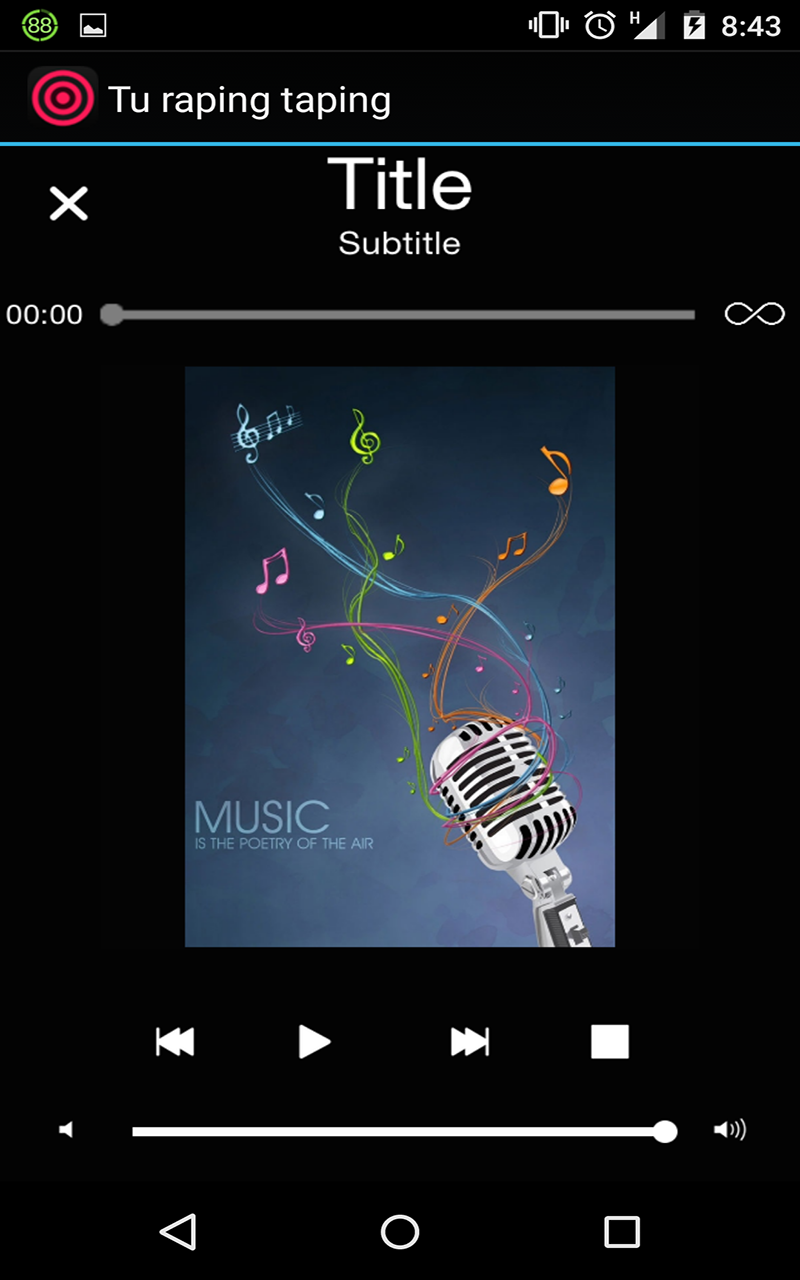Tap the alarm clock status bar icon
Image resolution: width=800 pixels, height=1280 pixels.
coord(598,26)
